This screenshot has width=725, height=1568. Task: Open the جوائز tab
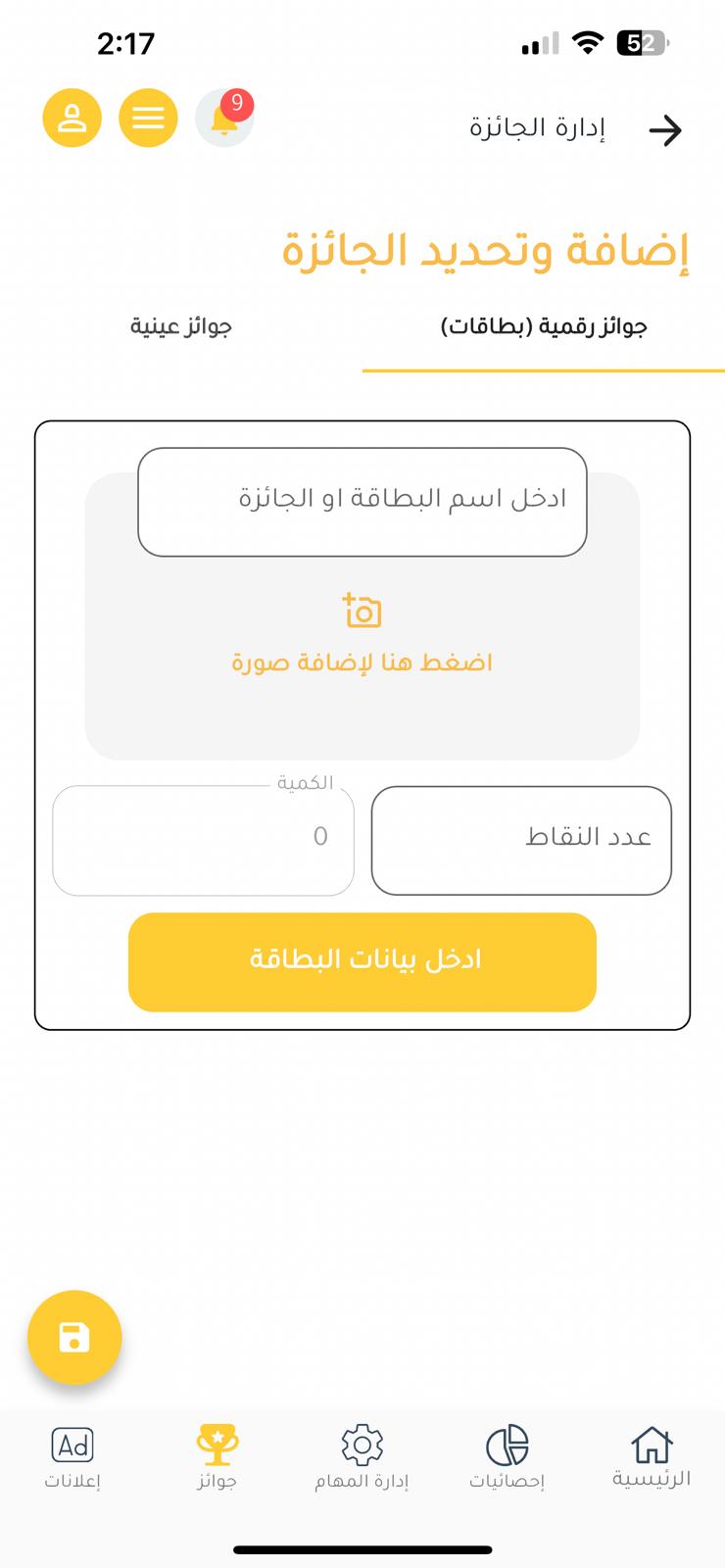coord(217,1456)
